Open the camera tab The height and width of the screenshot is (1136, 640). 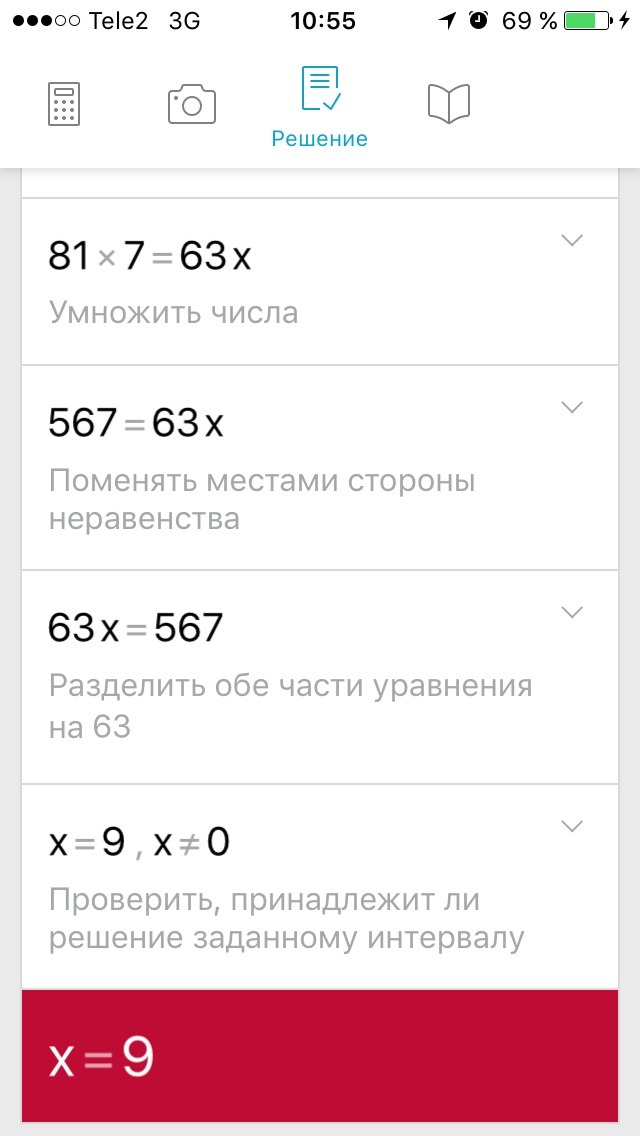click(191, 104)
